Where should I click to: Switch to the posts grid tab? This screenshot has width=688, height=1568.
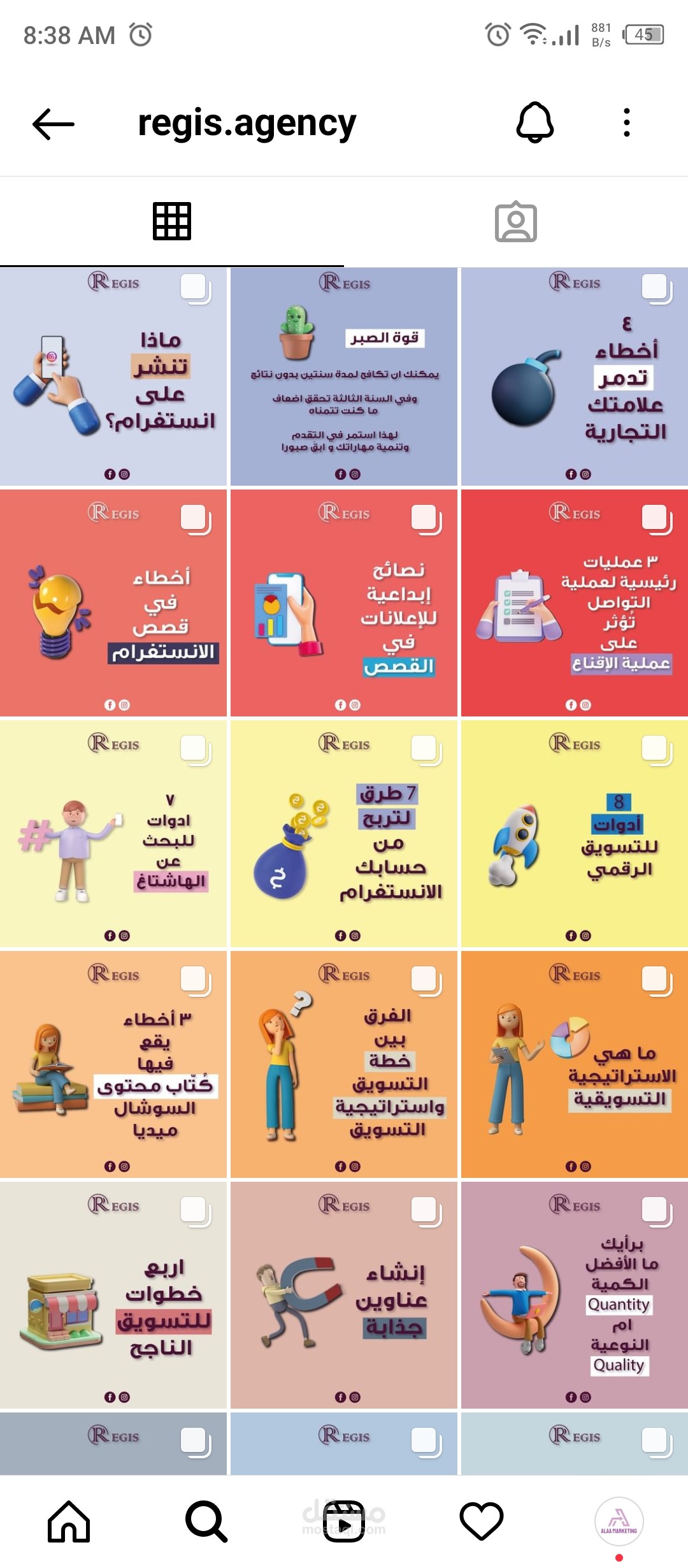(172, 221)
